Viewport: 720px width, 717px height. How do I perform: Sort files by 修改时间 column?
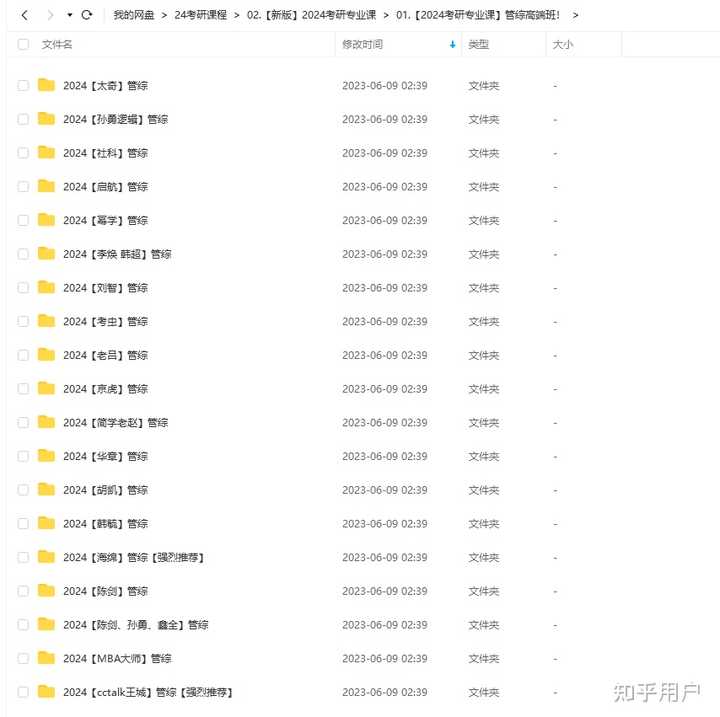click(362, 44)
